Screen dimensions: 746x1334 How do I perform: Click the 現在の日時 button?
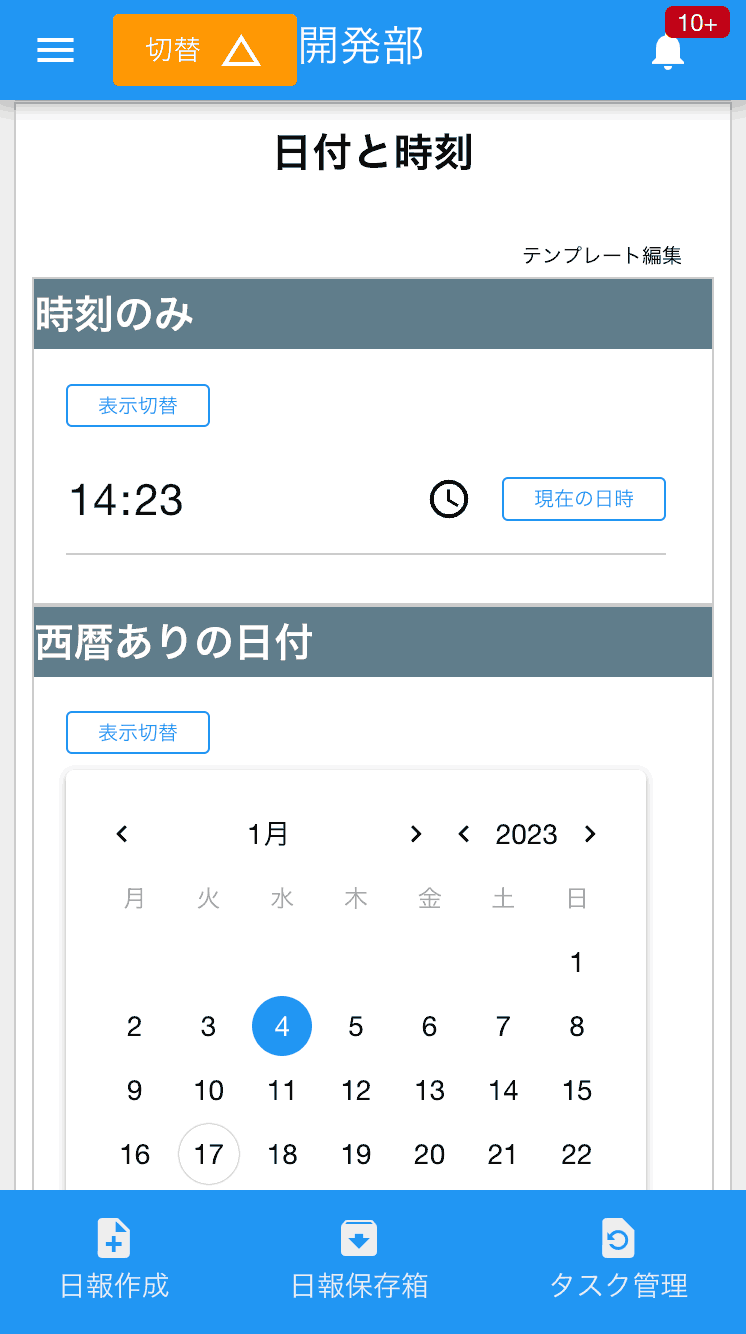pyautogui.click(x=583, y=499)
